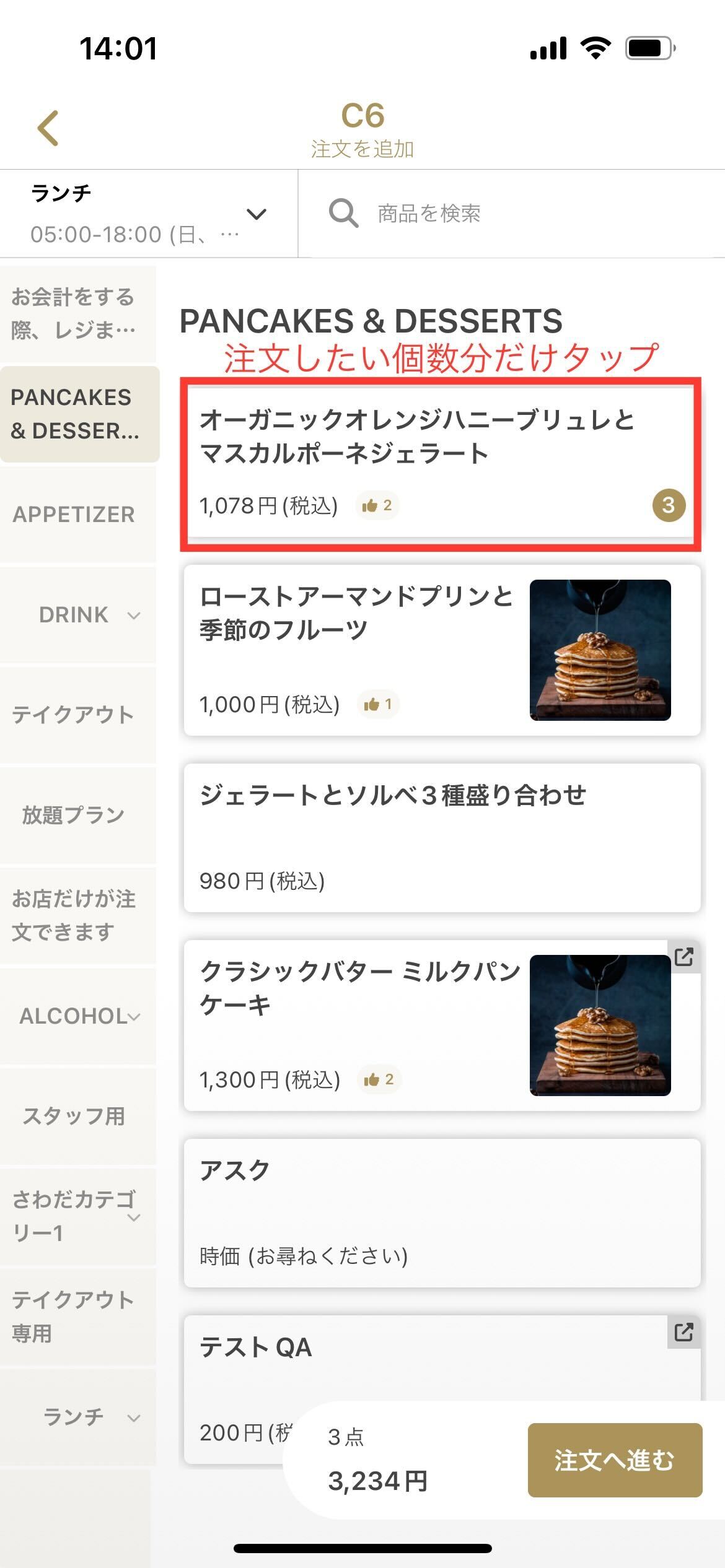Select the お店だけが注文できます category
725x1568 pixels.
click(x=73, y=915)
